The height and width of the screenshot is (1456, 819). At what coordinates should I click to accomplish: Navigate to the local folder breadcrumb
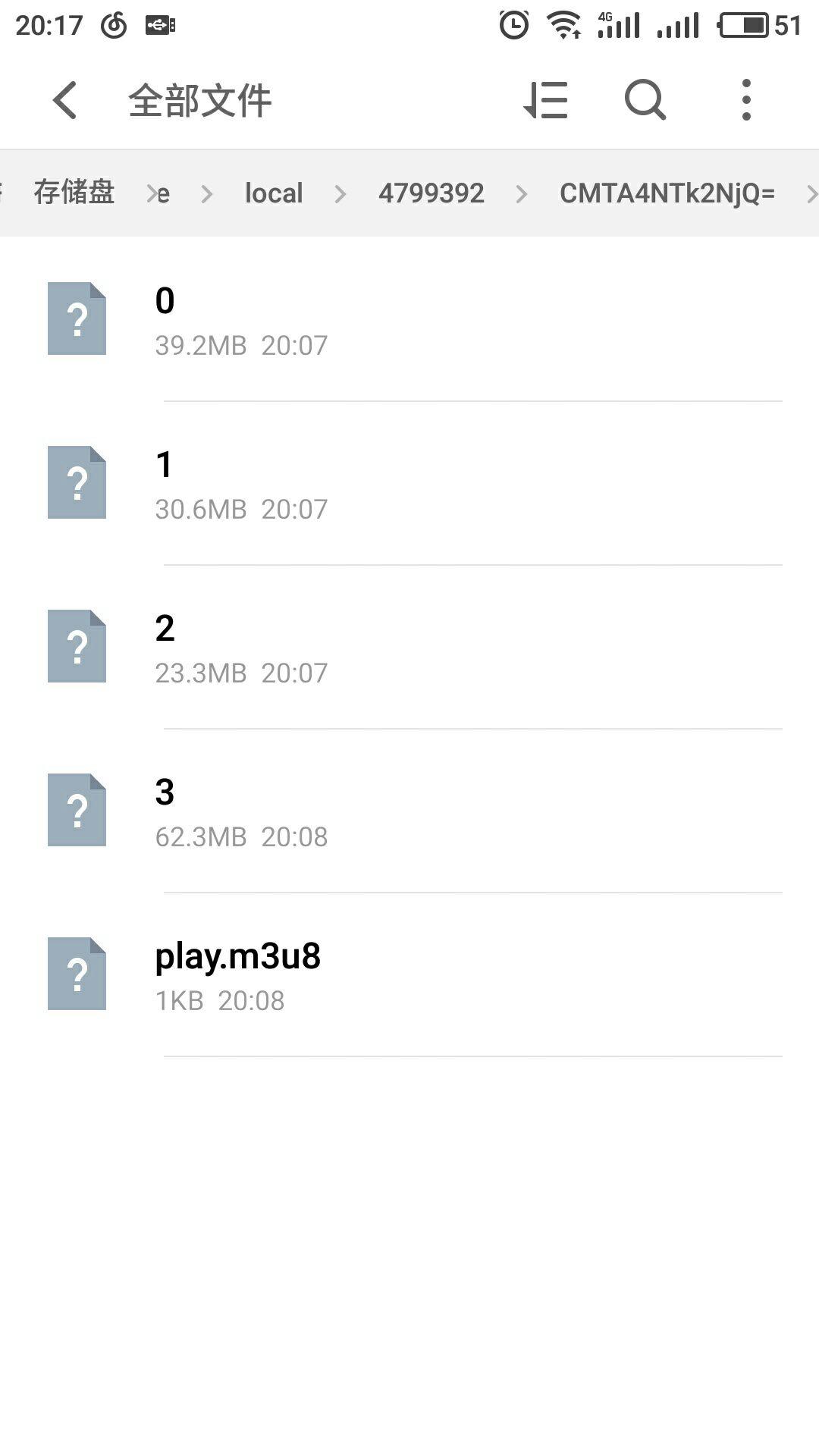274,193
